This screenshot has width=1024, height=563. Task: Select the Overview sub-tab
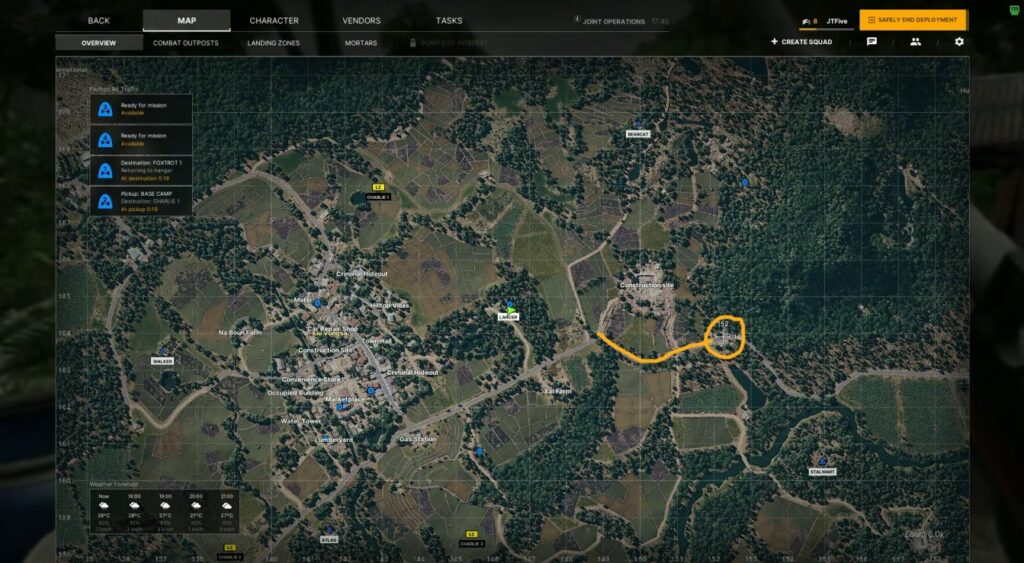pyautogui.click(x=98, y=43)
